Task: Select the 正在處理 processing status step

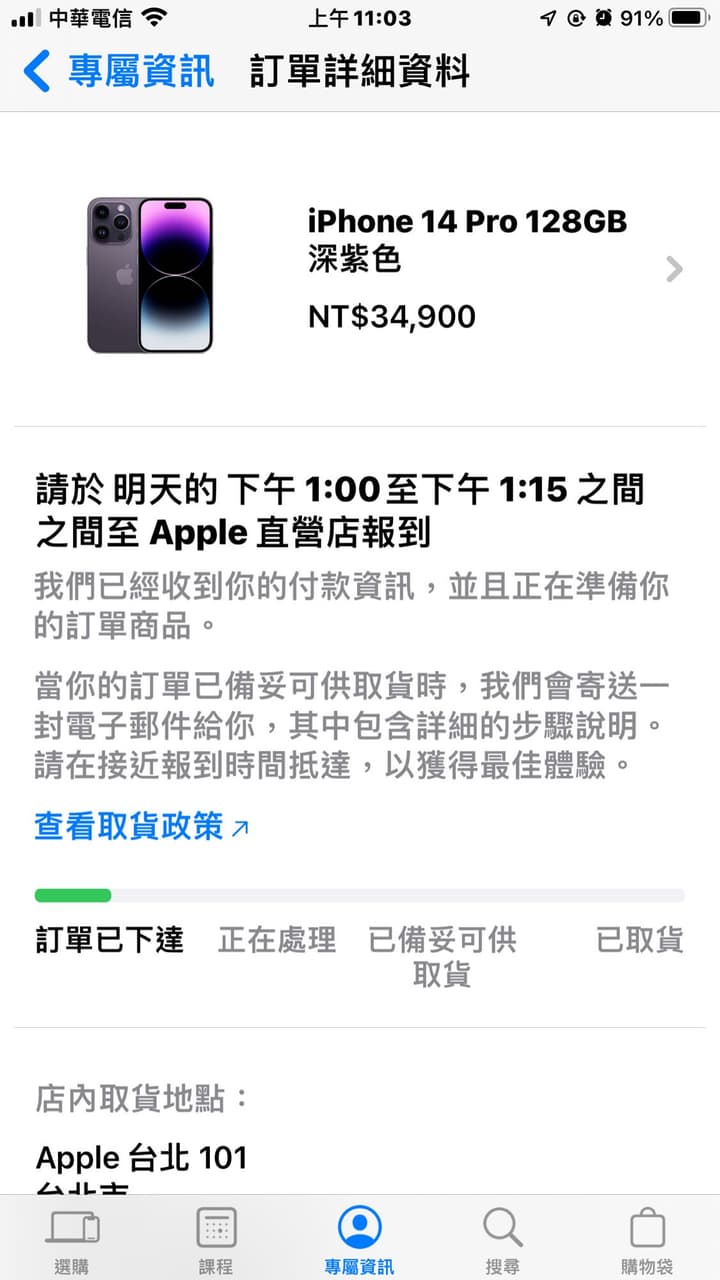Action: click(x=276, y=940)
